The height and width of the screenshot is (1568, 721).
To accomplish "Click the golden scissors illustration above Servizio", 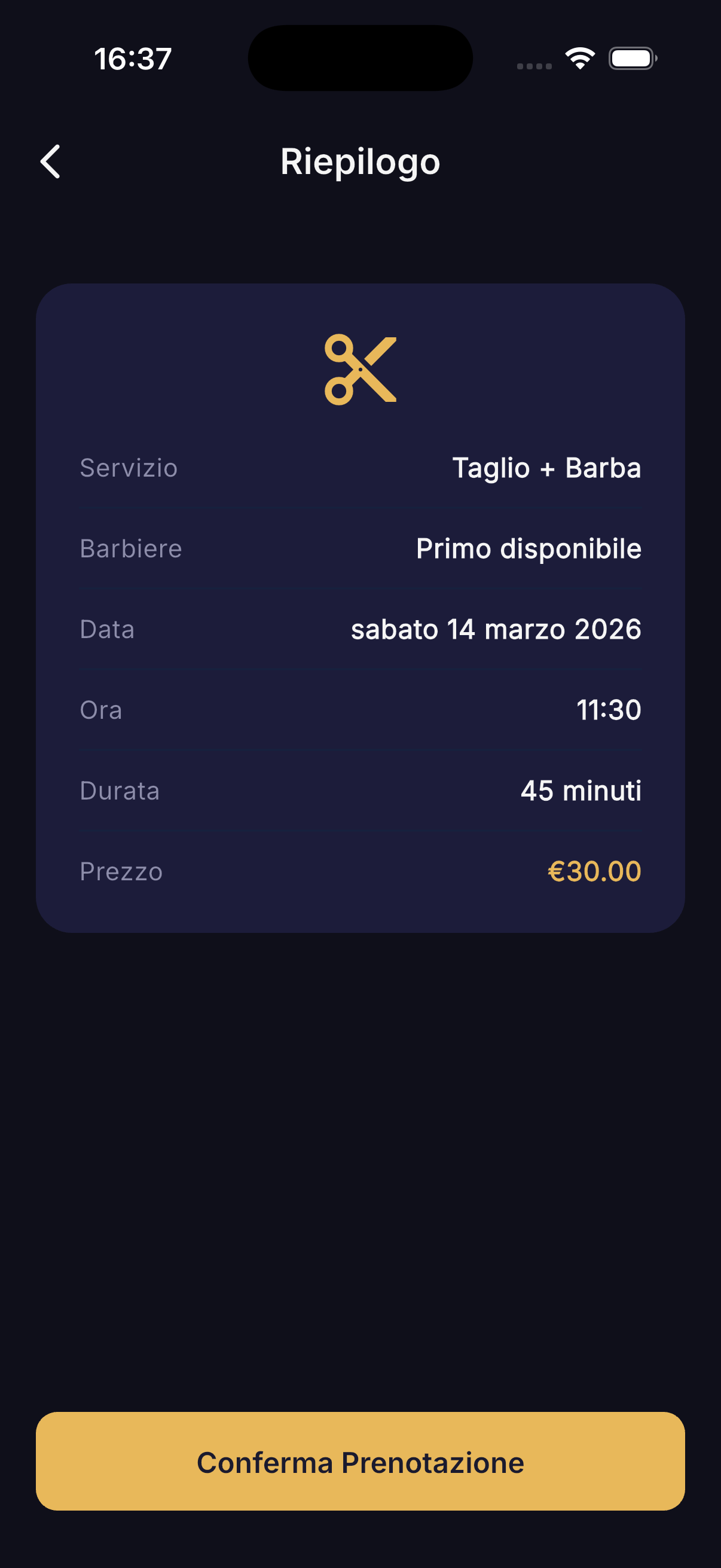I will click(361, 368).
